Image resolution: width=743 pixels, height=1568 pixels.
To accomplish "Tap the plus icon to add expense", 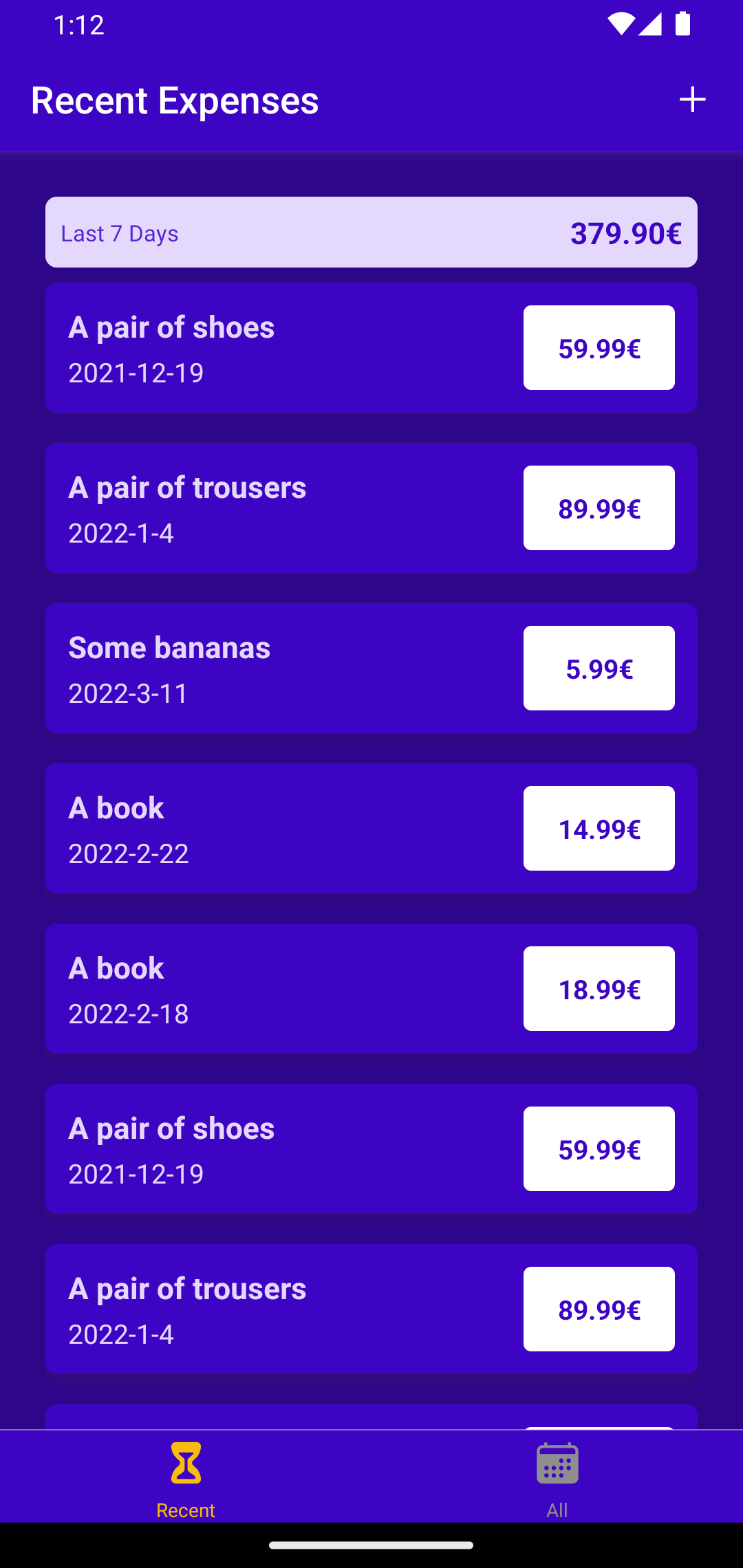I will click(692, 99).
